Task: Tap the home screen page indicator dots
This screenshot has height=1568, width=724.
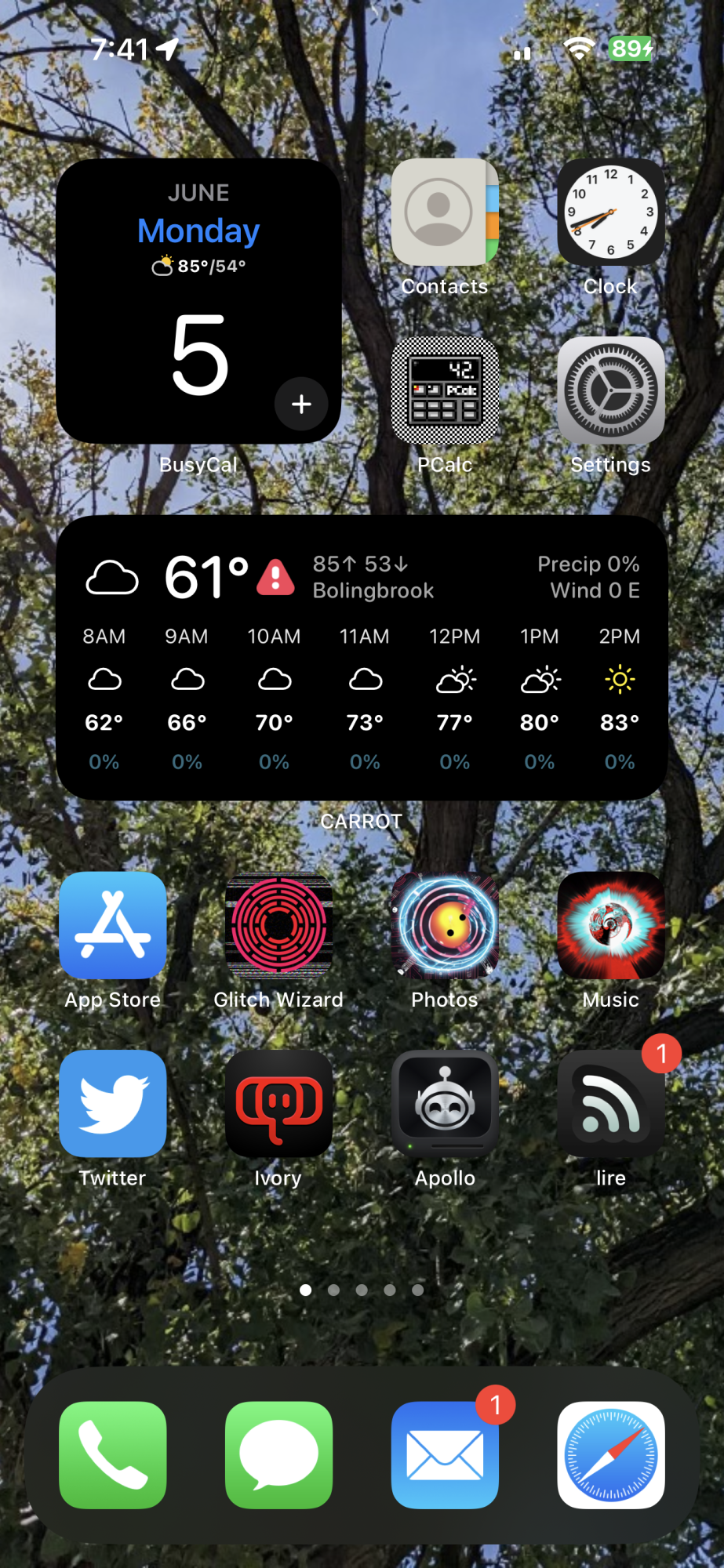Action: [362, 1290]
